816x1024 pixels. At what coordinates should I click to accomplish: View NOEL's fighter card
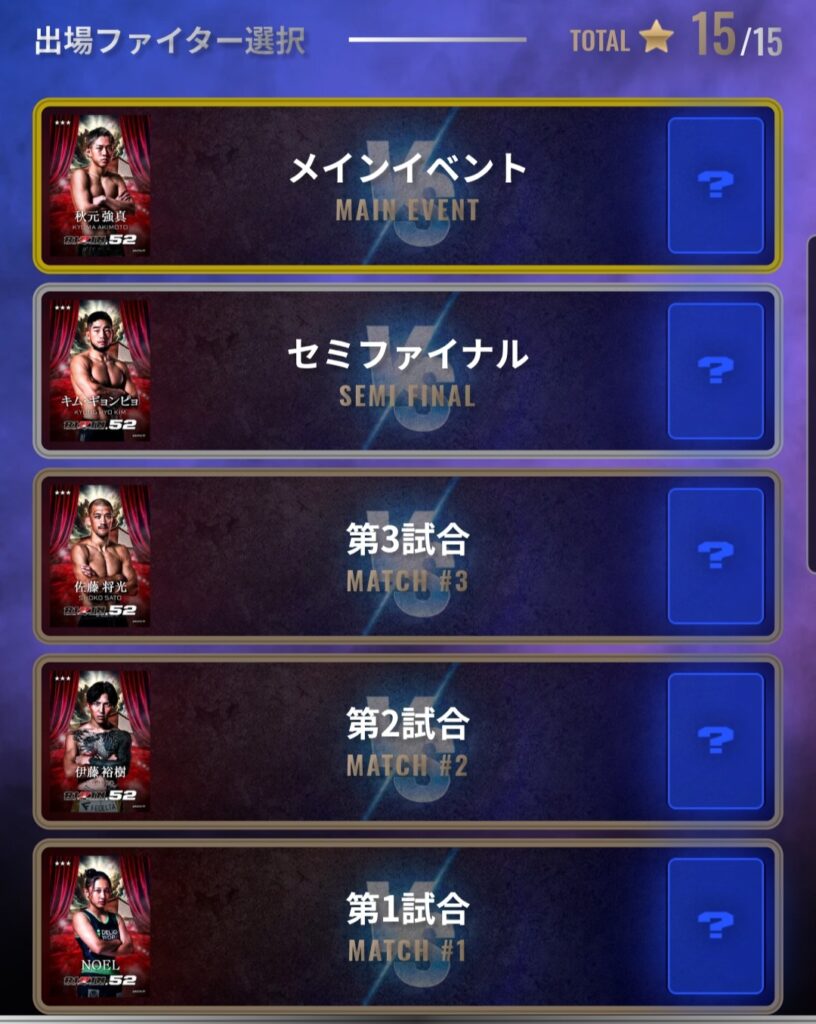(x=100, y=926)
